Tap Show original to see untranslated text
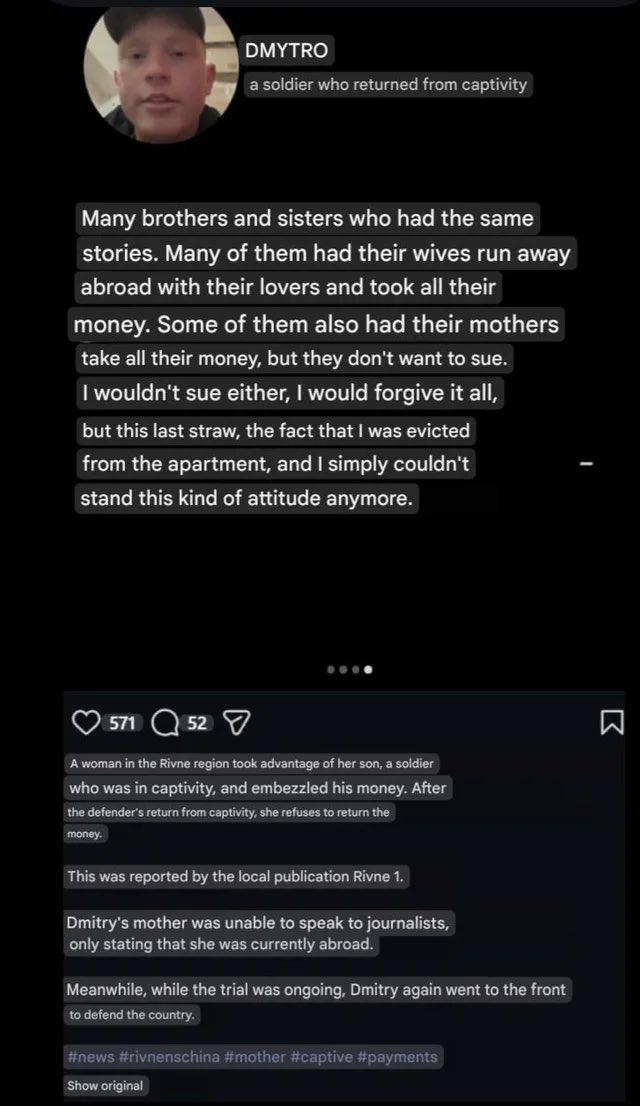Image resolution: width=640 pixels, height=1106 pixels. point(105,1085)
